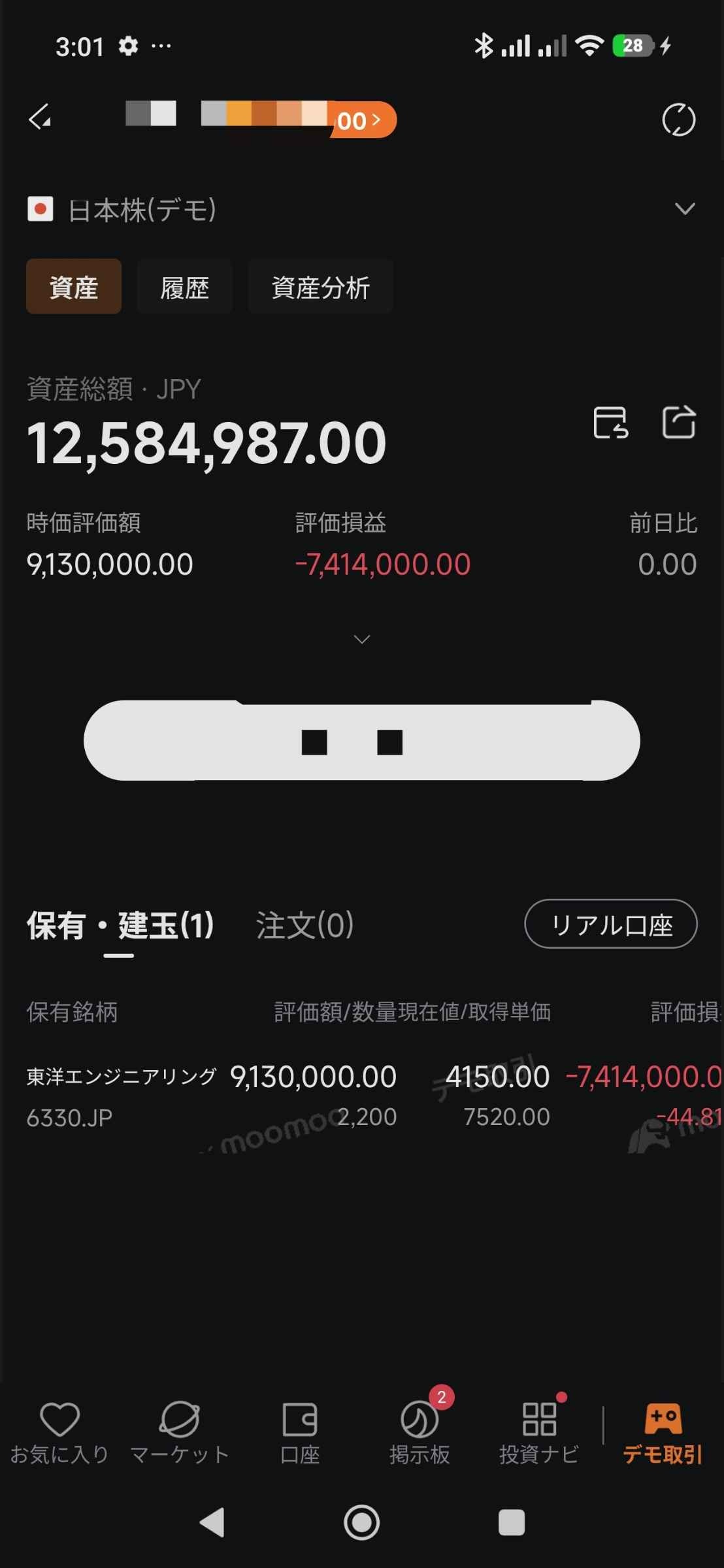Refresh the account data

click(x=678, y=120)
